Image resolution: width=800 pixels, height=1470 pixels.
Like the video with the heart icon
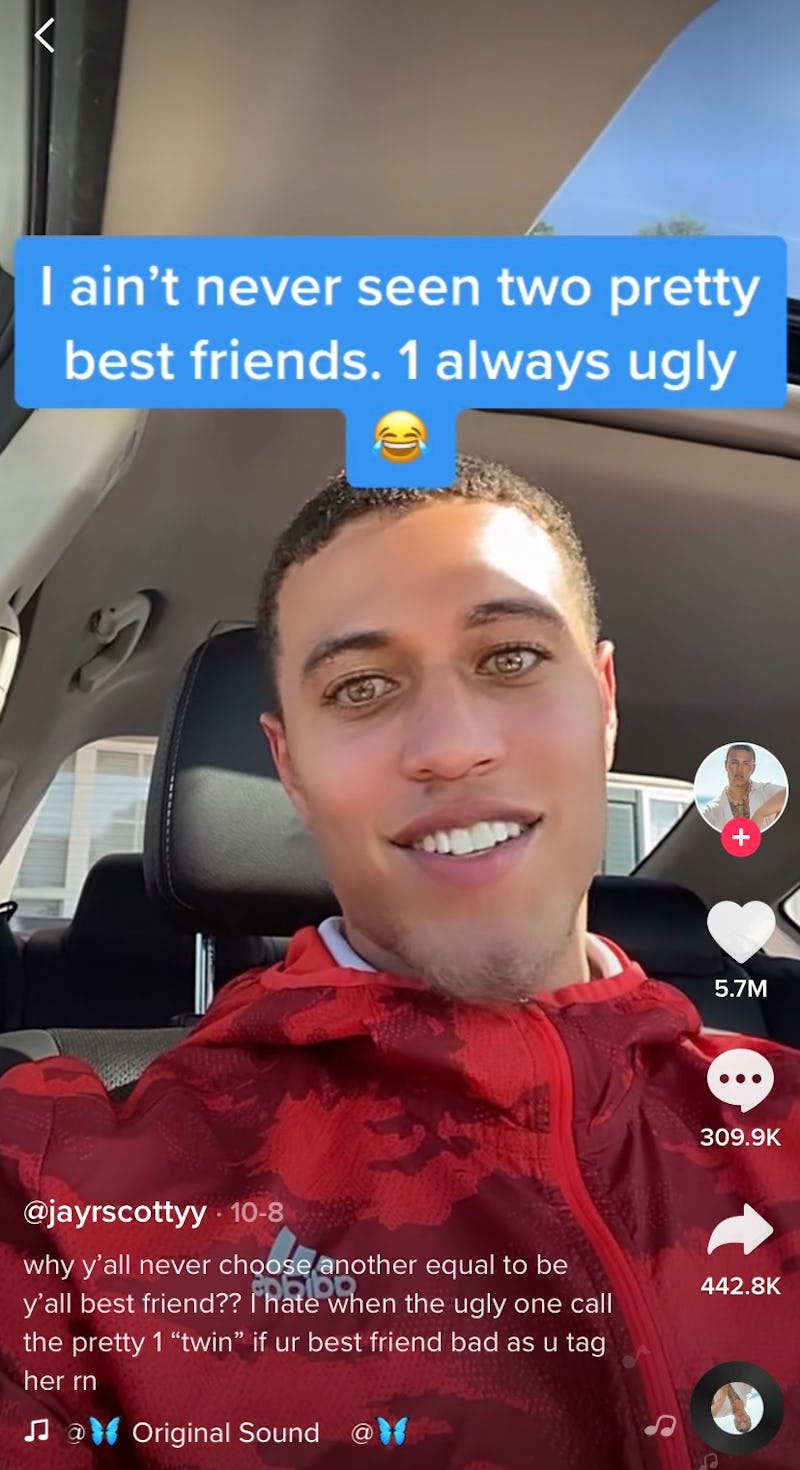[x=740, y=932]
